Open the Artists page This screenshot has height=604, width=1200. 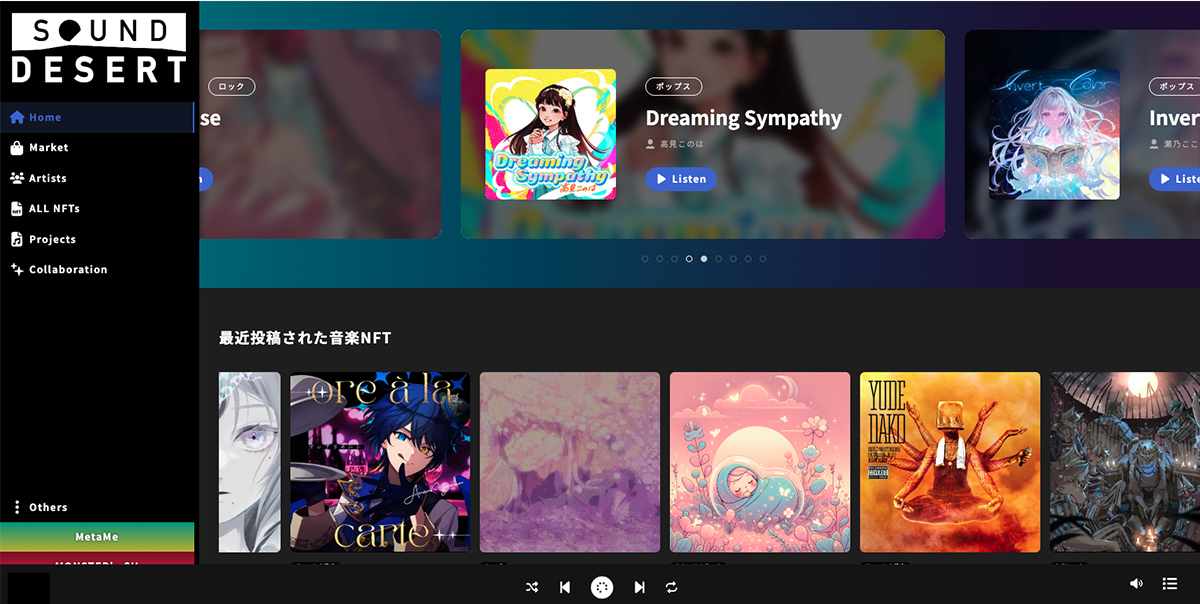pyautogui.click(x=47, y=178)
